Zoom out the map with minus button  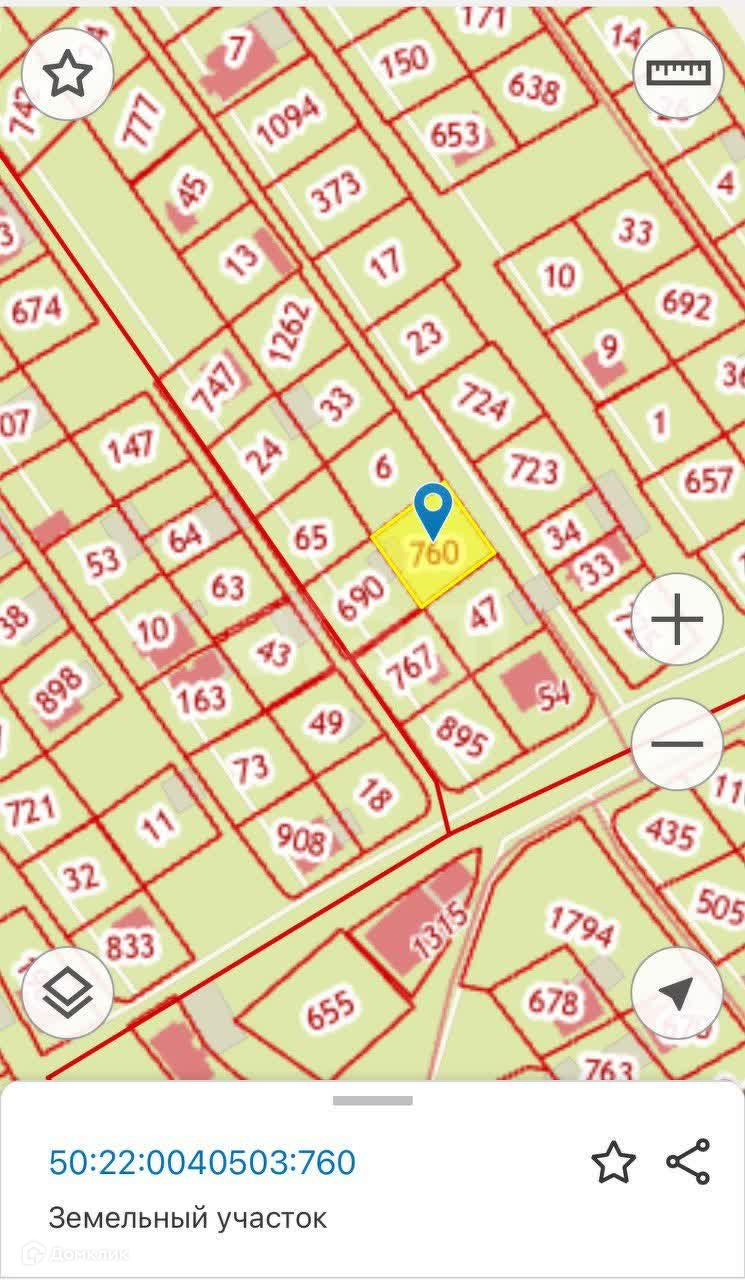tap(677, 744)
